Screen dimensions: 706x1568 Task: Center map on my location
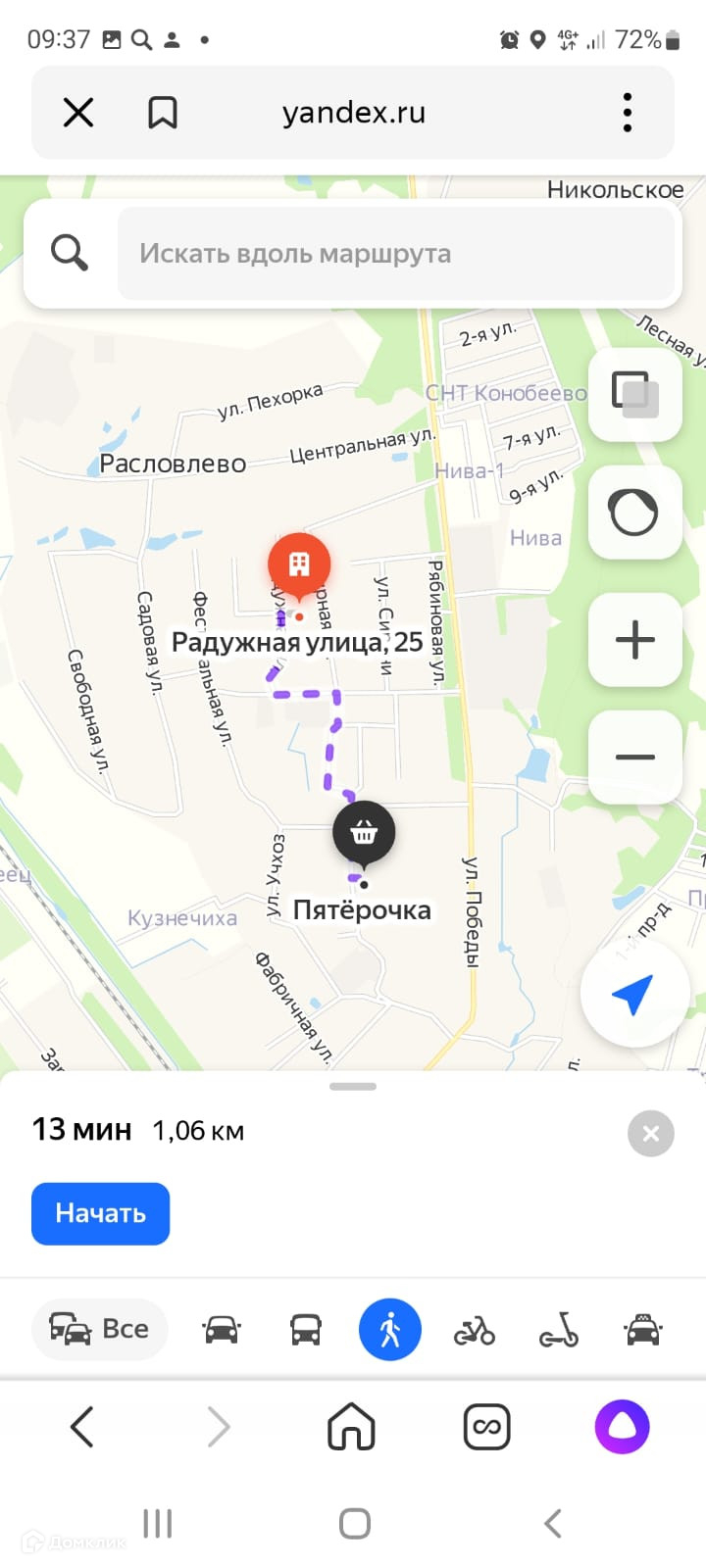(633, 994)
